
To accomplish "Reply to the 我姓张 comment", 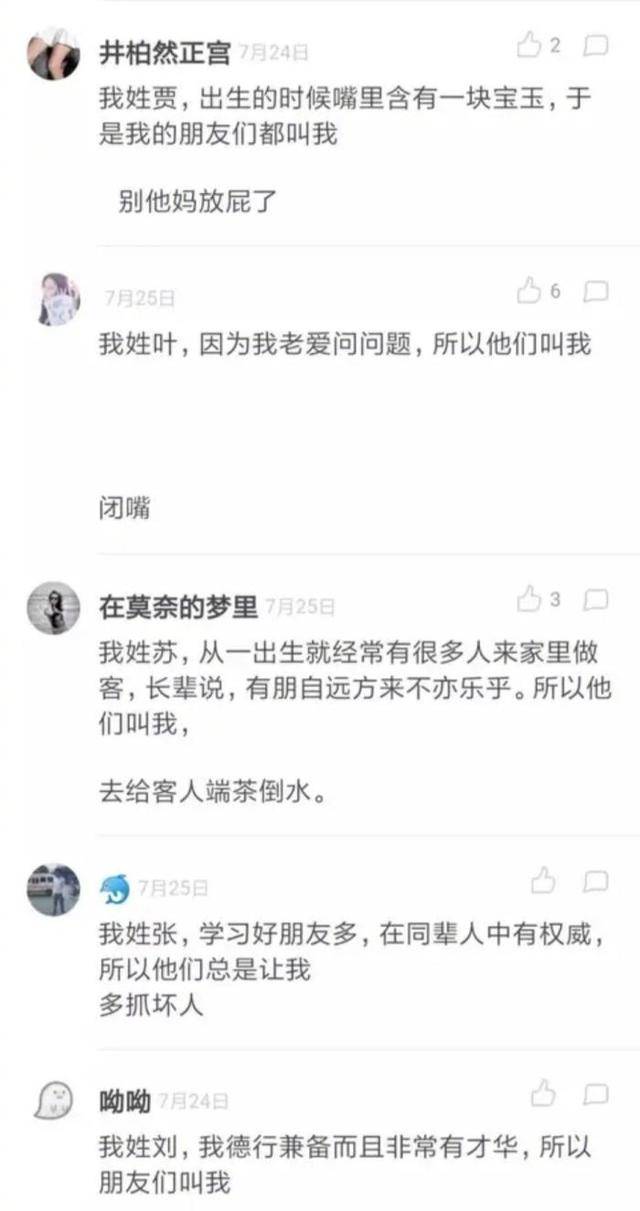I will point(596,881).
